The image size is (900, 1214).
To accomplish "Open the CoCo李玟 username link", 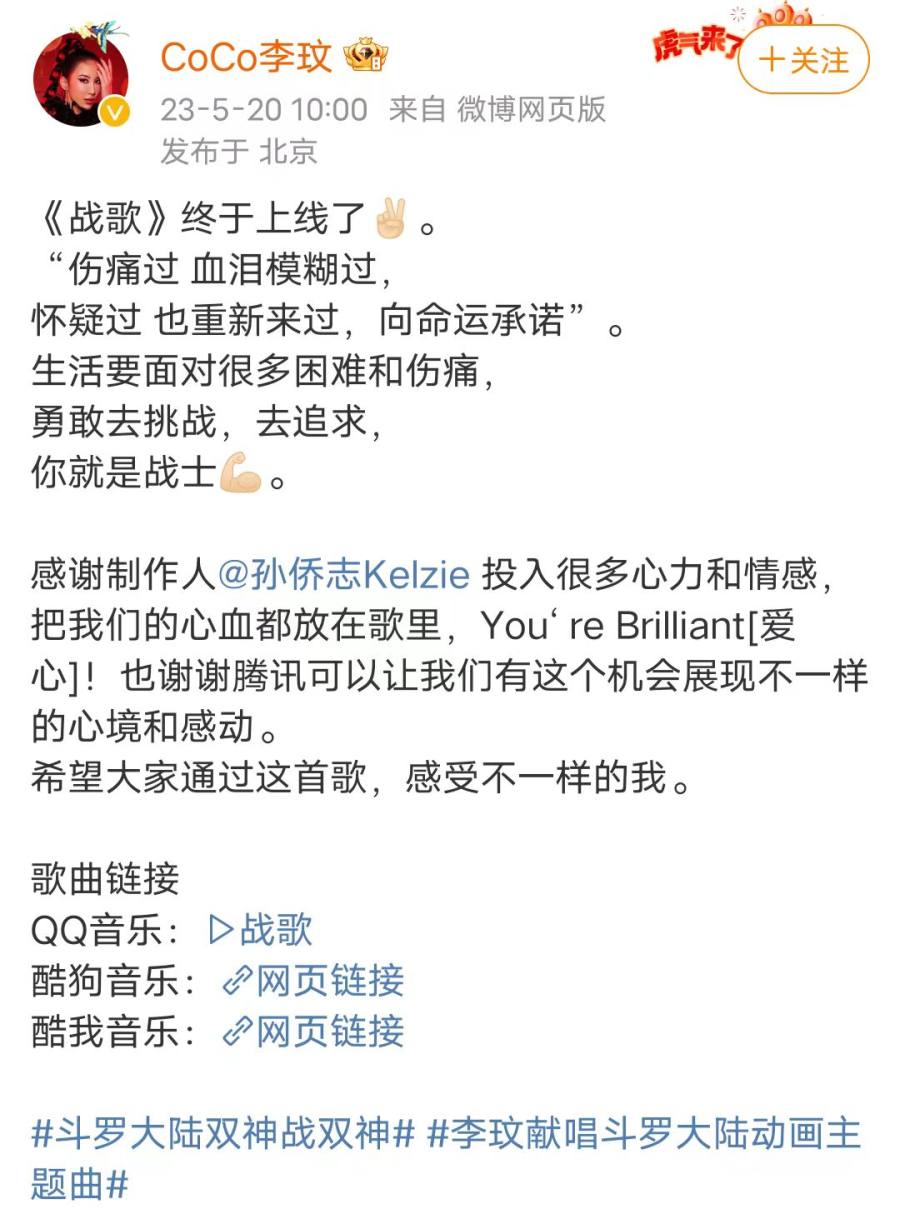I will (x=246, y=57).
